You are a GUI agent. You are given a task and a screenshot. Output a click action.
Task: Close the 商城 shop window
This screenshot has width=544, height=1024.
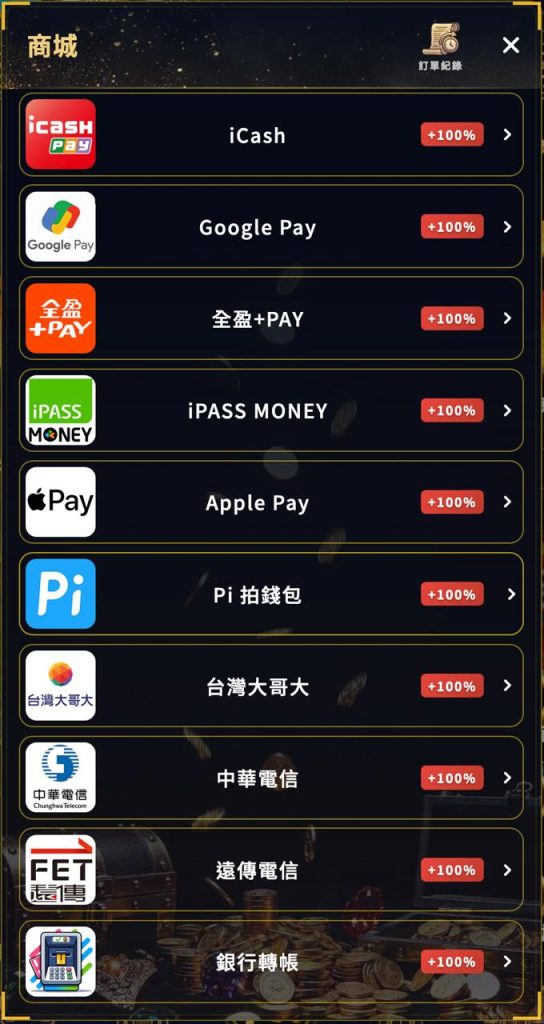pos(511,45)
